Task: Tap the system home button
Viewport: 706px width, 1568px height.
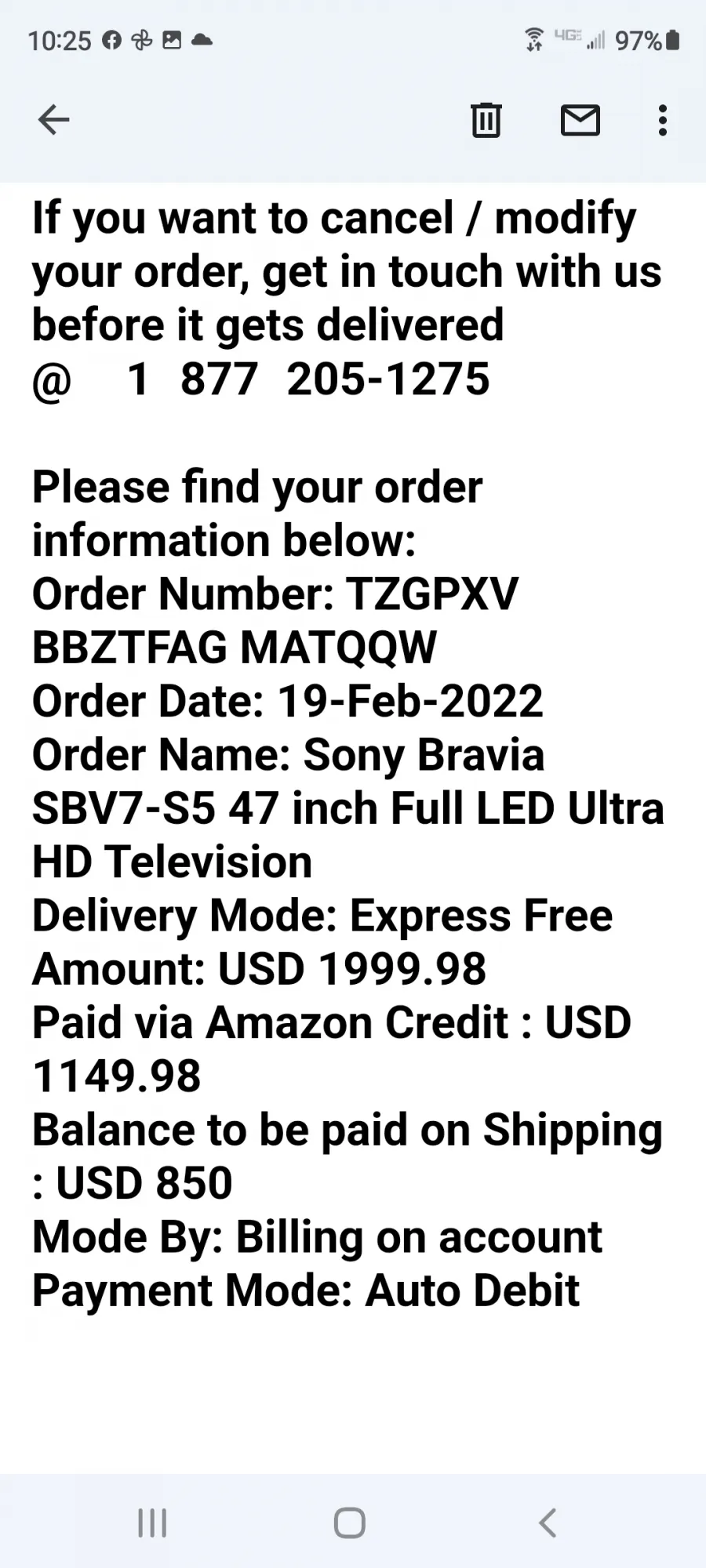Action: pos(350,1523)
